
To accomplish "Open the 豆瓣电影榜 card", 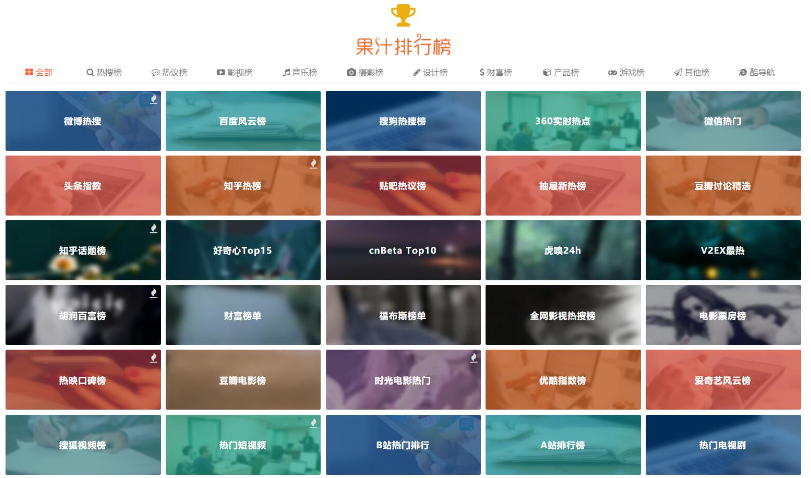I will 243,380.
